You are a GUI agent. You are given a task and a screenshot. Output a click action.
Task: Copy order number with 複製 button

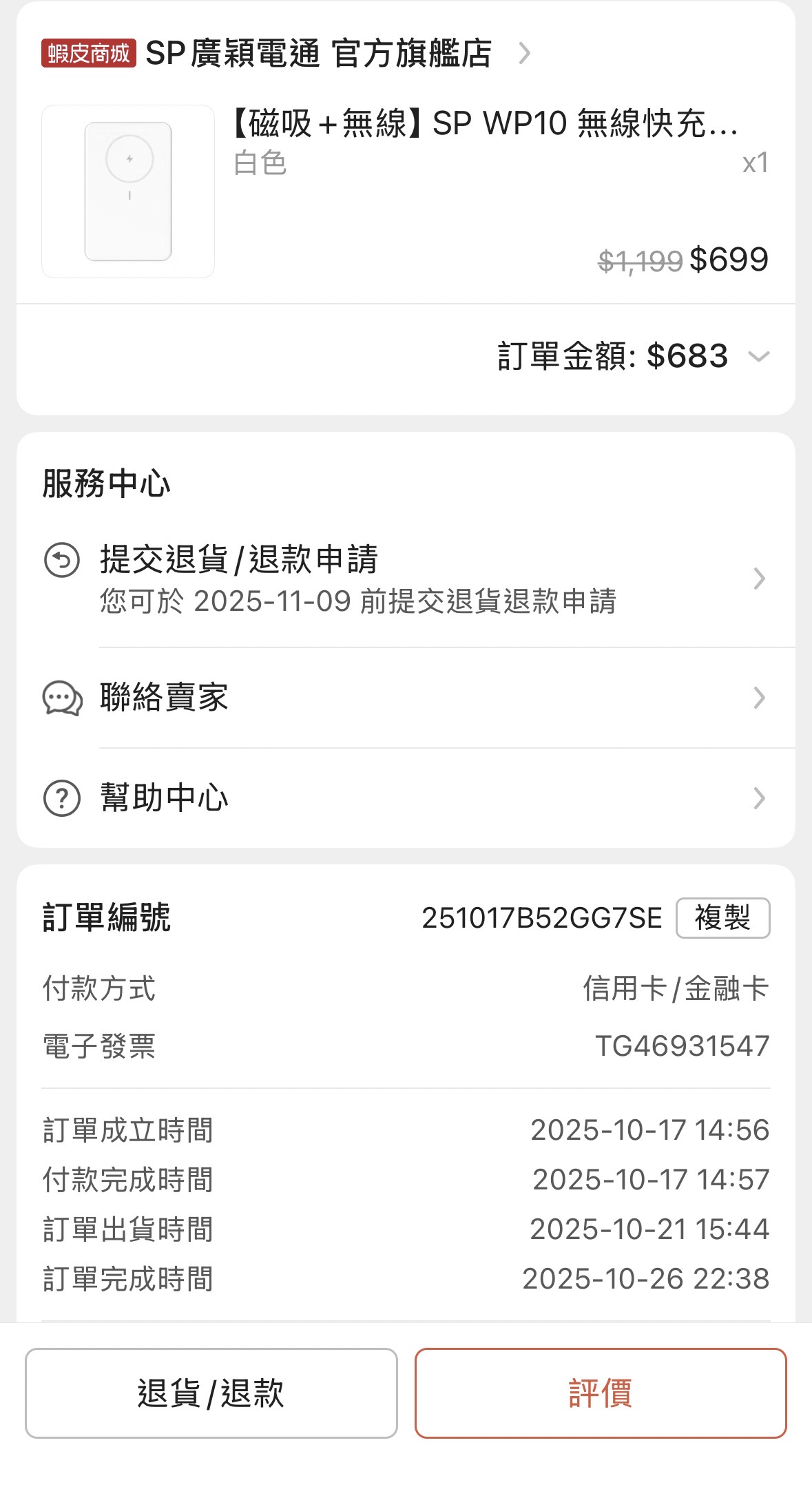[722, 918]
